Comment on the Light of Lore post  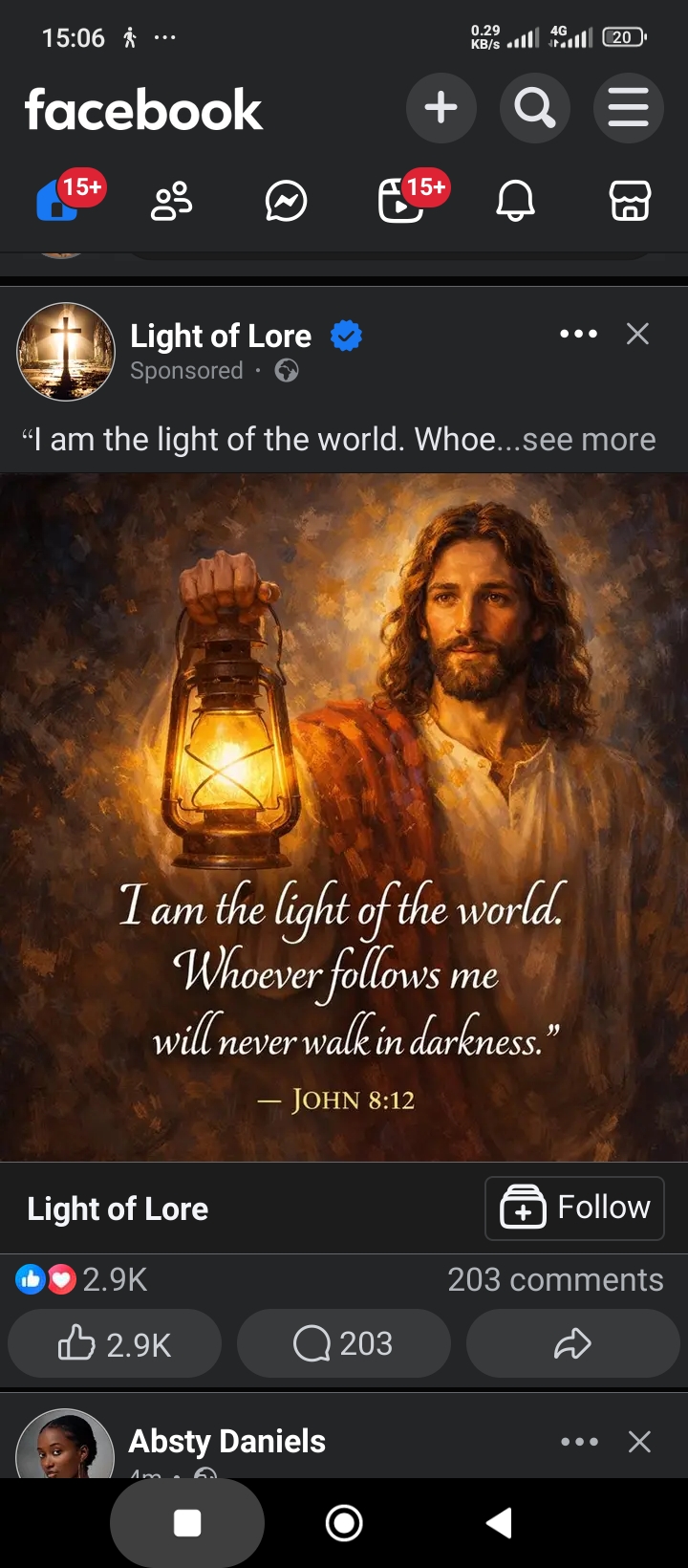tap(343, 1343)
